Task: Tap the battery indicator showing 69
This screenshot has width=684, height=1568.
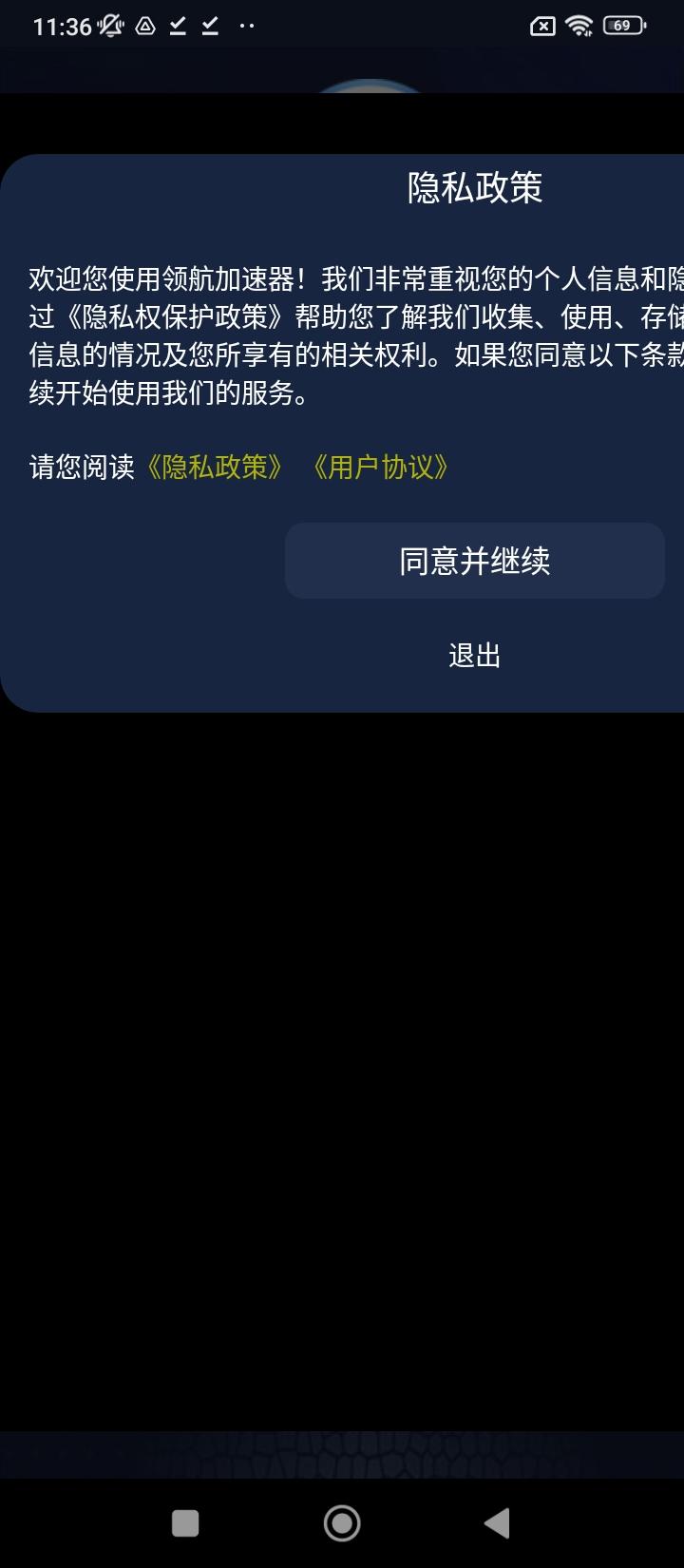Action: (622, 26)
